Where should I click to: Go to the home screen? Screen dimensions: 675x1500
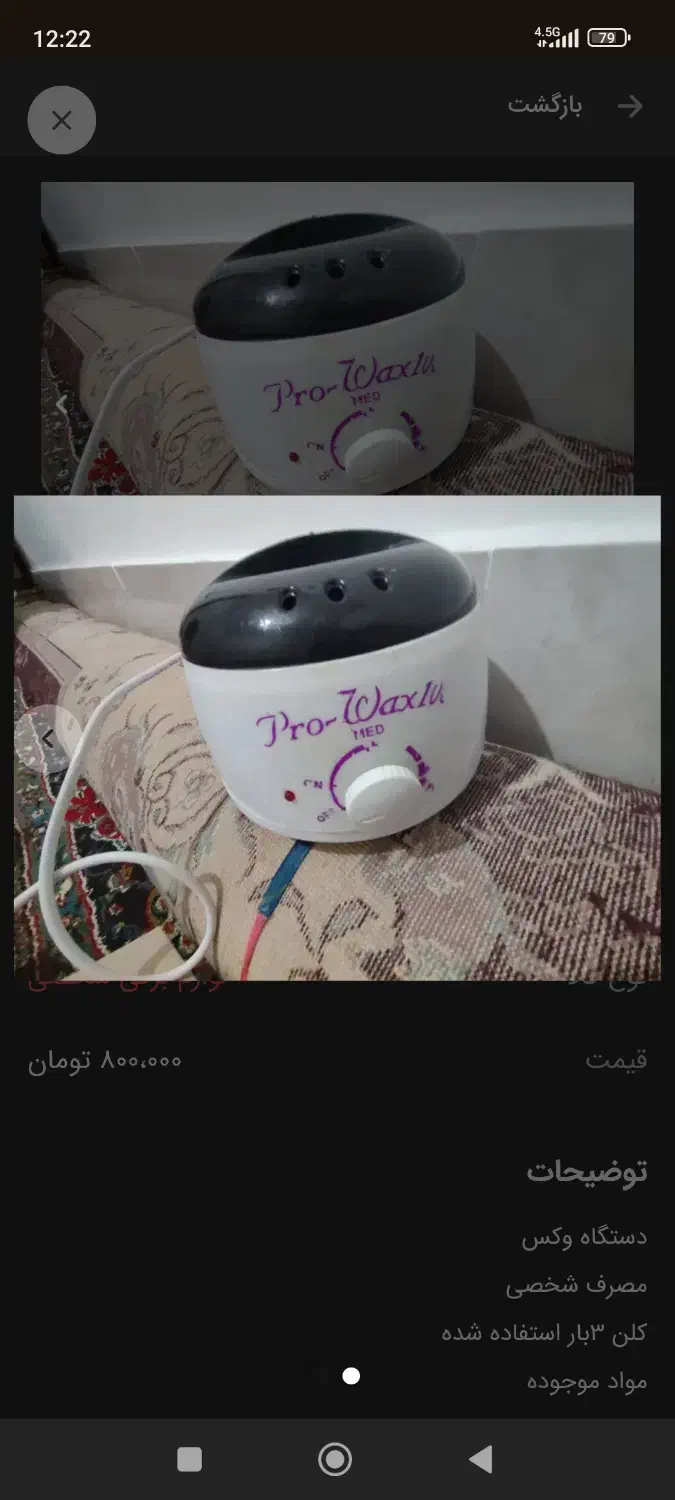coord(335,1460)
